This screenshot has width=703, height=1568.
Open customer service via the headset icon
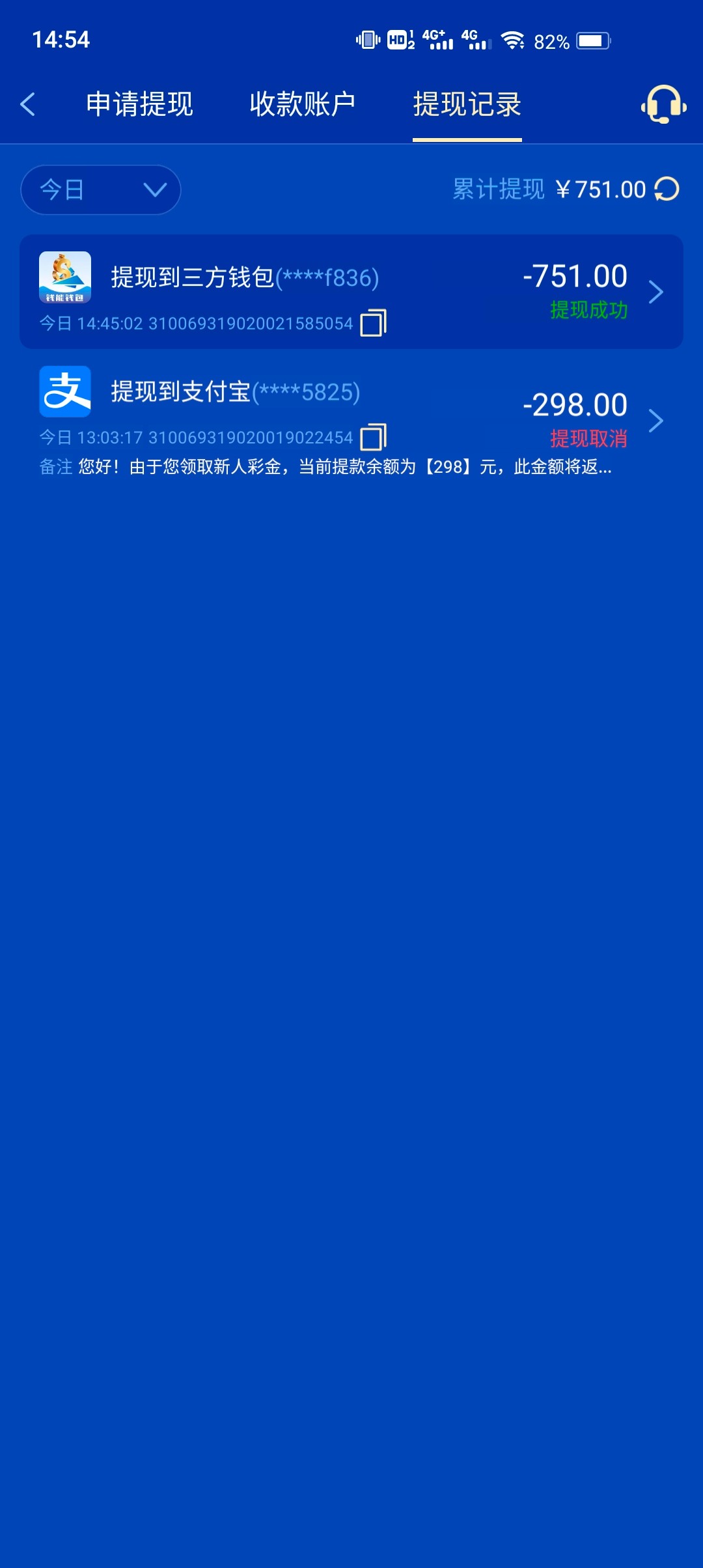pyautogui.click(x=664, y=104)
